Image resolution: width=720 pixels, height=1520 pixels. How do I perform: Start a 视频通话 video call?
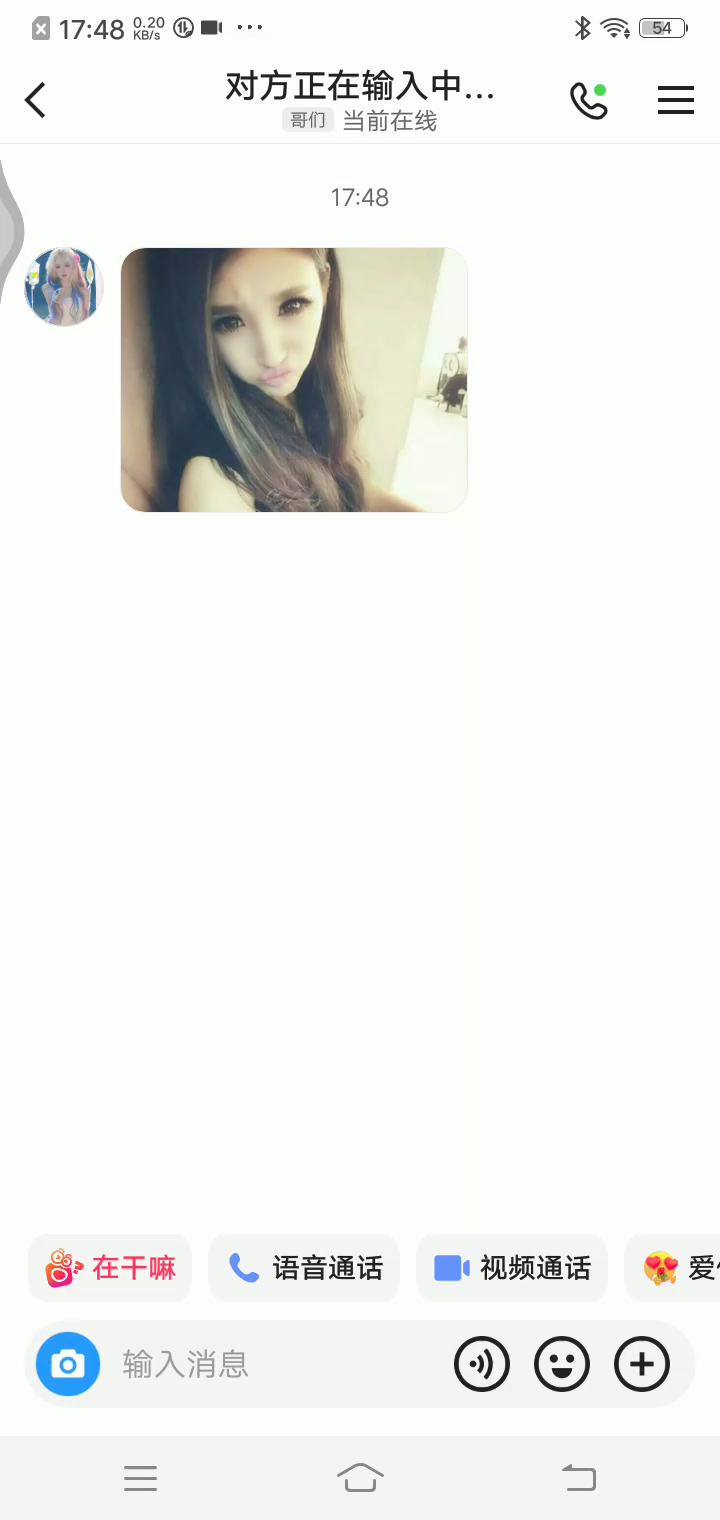click(x=512, y=1268)
